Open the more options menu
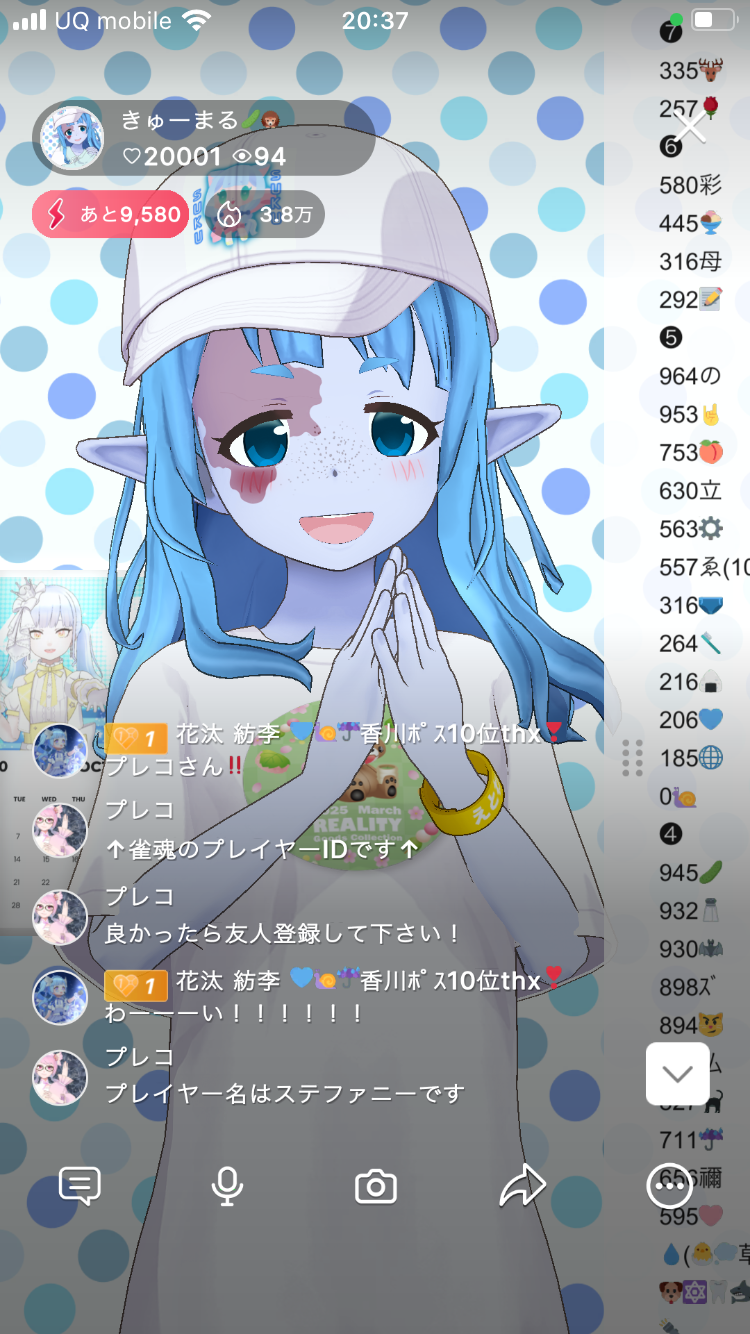 coord(669,1186)
